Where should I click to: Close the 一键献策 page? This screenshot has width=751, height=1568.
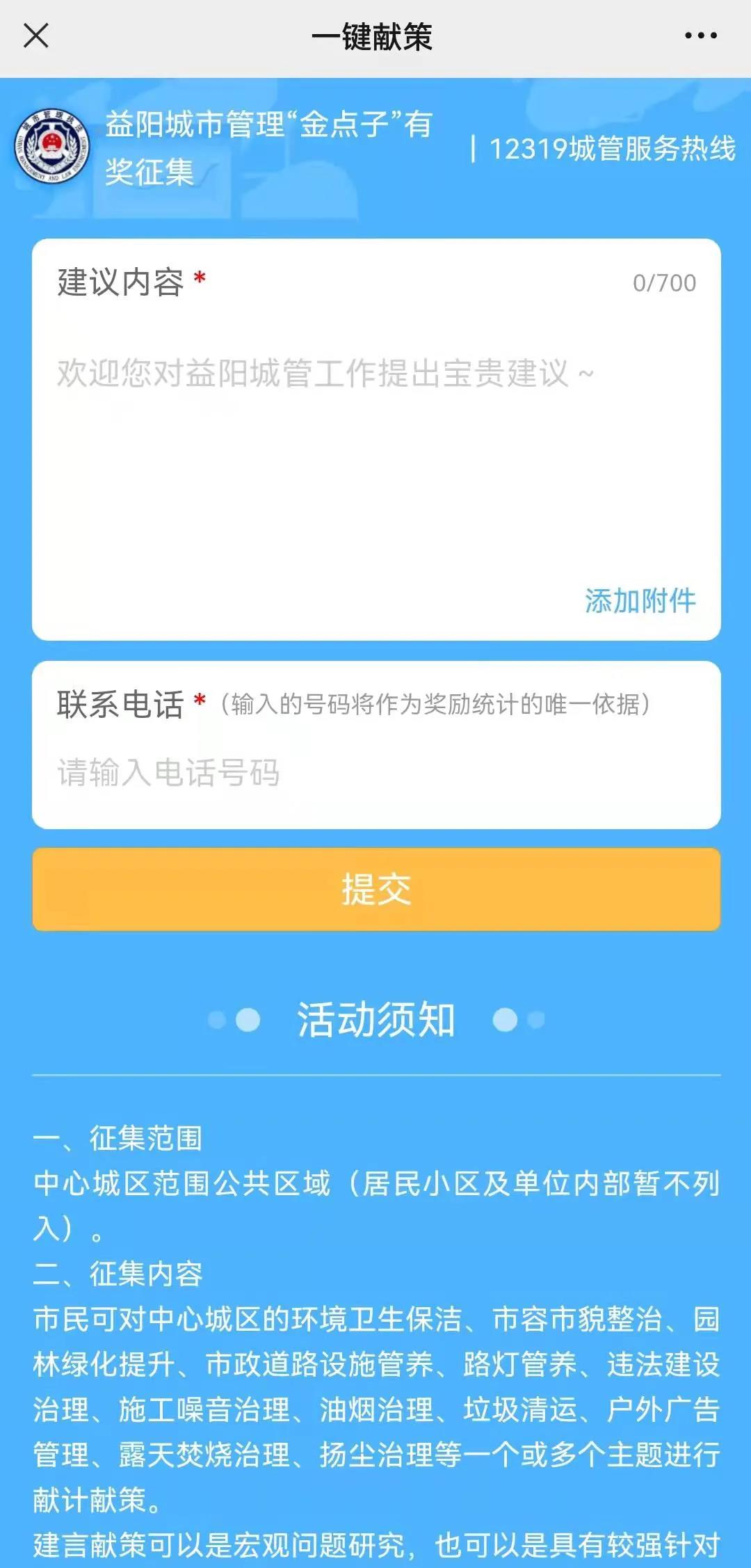click(36, 35)
